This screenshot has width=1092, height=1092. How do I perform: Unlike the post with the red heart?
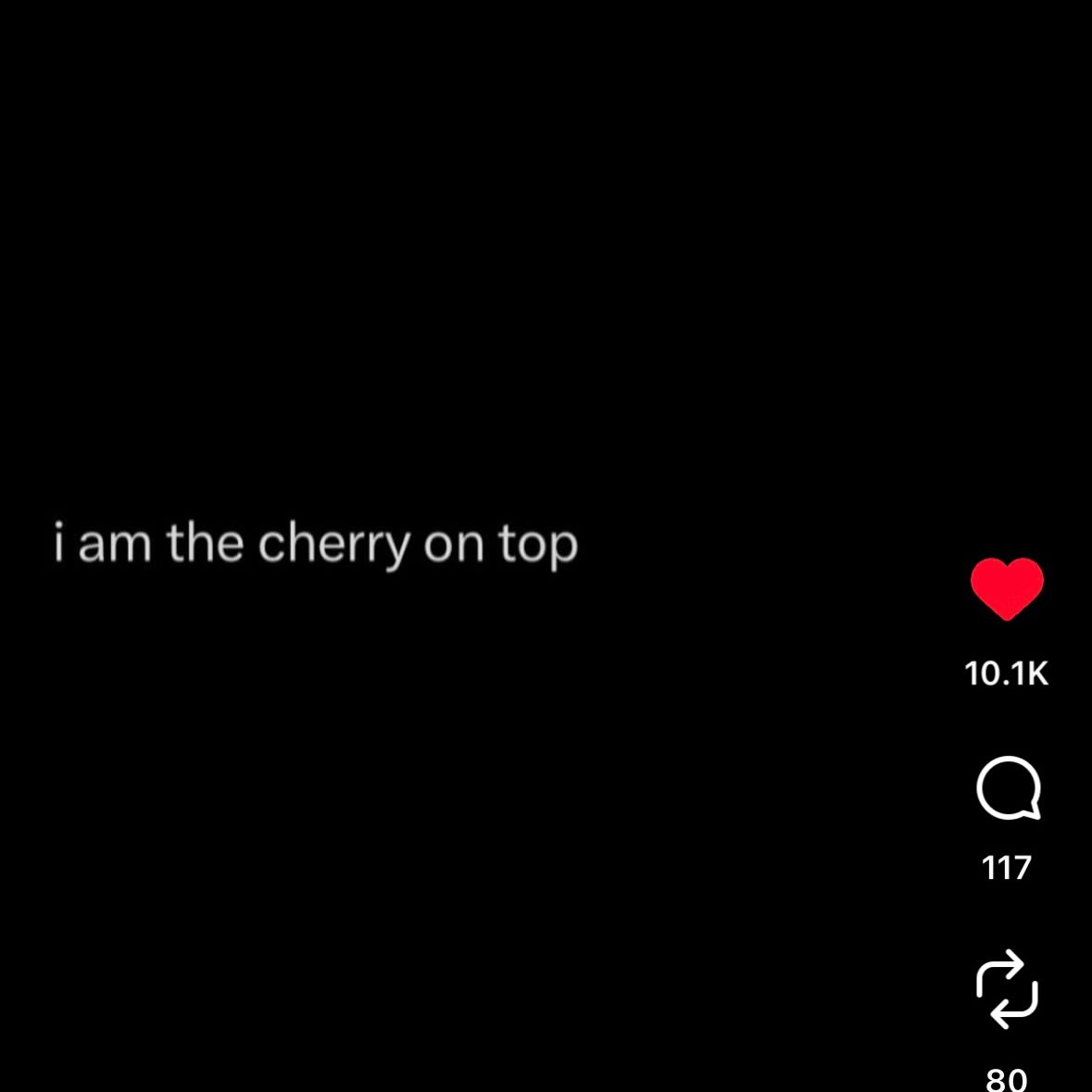pos(1007,589)
